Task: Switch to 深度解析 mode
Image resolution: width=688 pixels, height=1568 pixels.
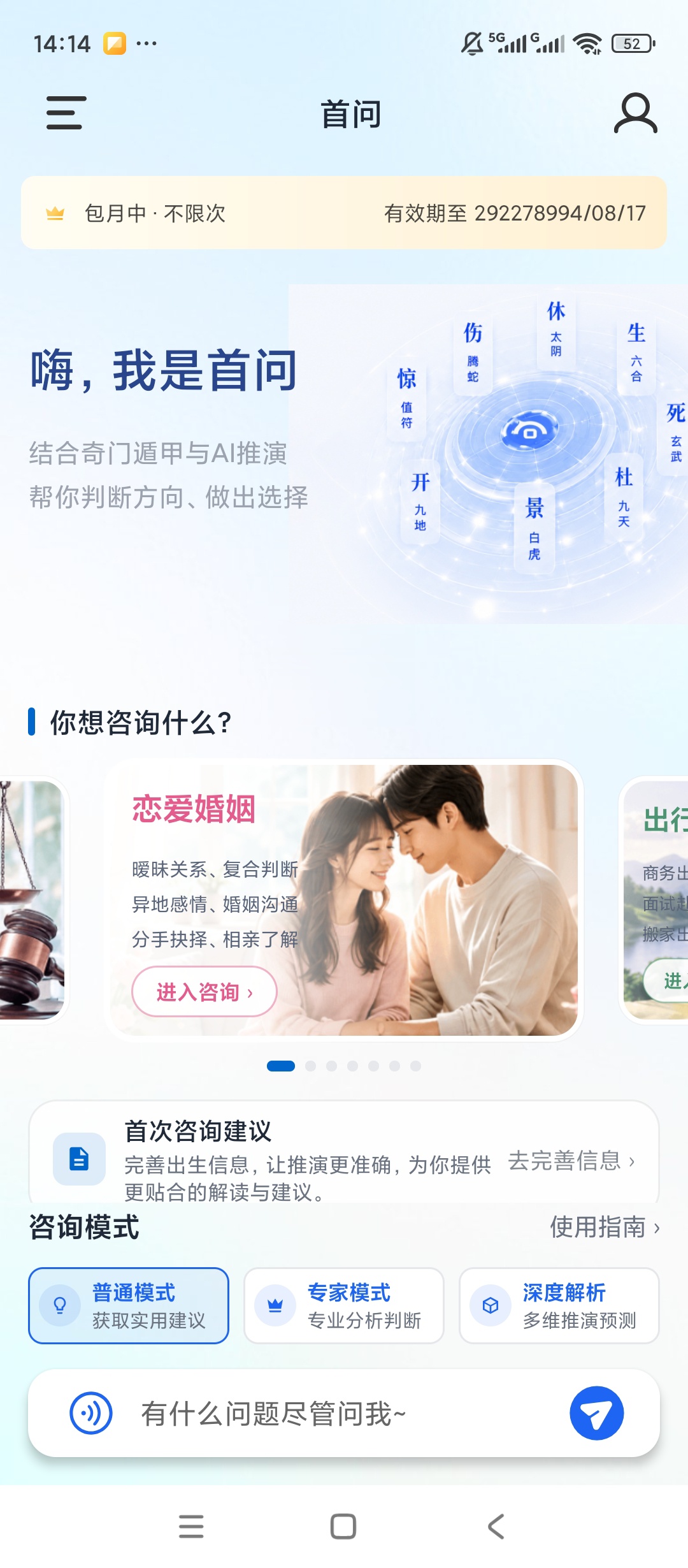Action: [x=559, y=1305]
